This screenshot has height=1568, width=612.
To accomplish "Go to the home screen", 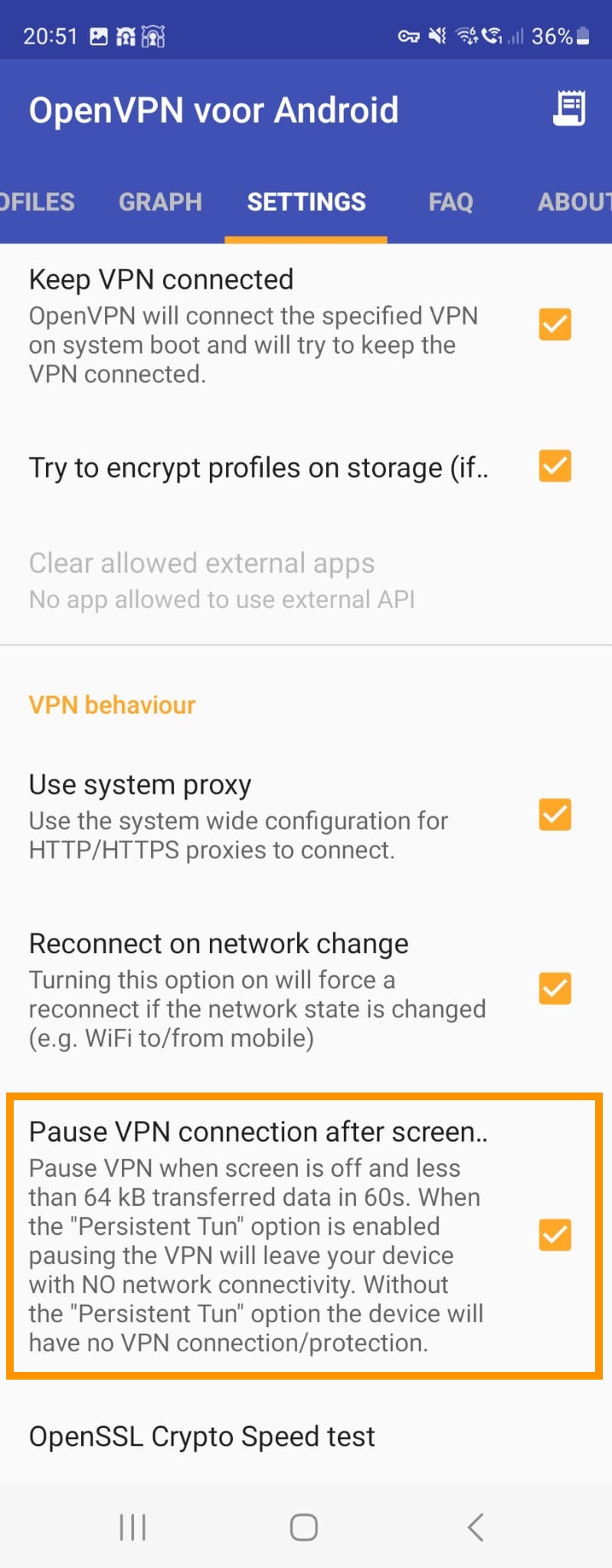I will pos(304,1527).
